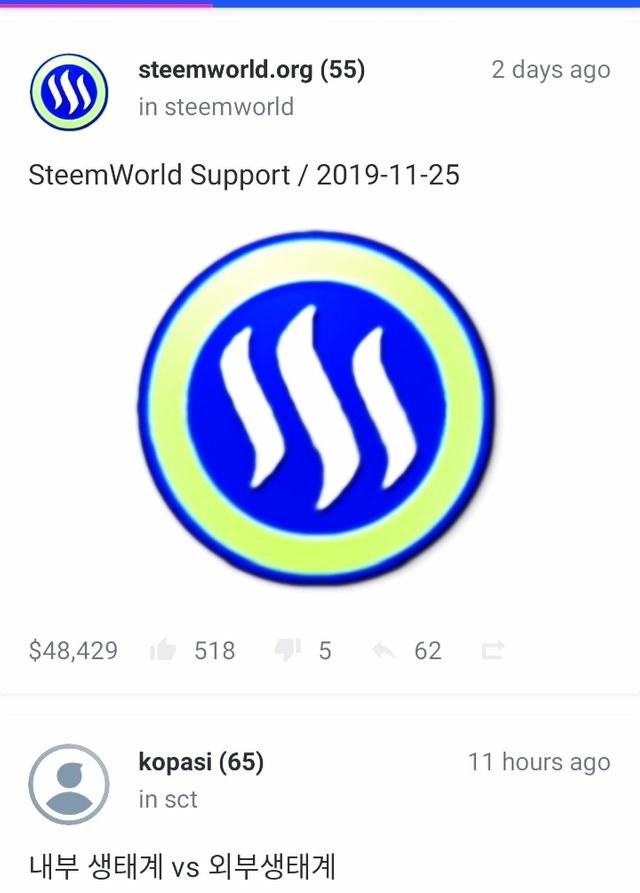Open the SteemWorld Support / 2019-11-25 post title

click(x=244, y=175)
